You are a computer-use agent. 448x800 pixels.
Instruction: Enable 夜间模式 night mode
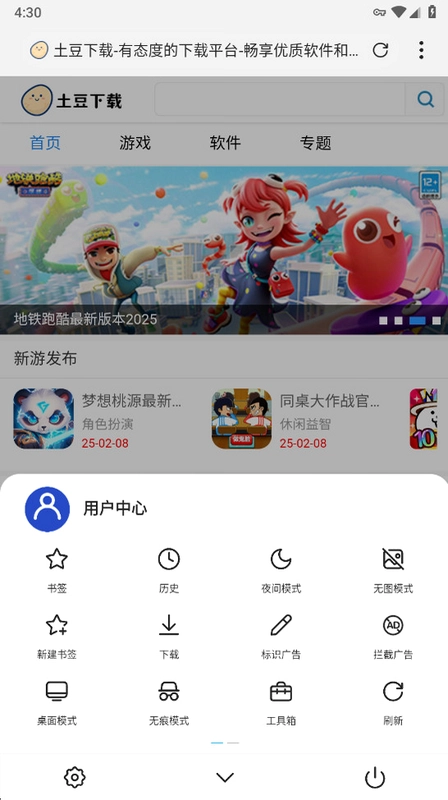coord(281,570)
